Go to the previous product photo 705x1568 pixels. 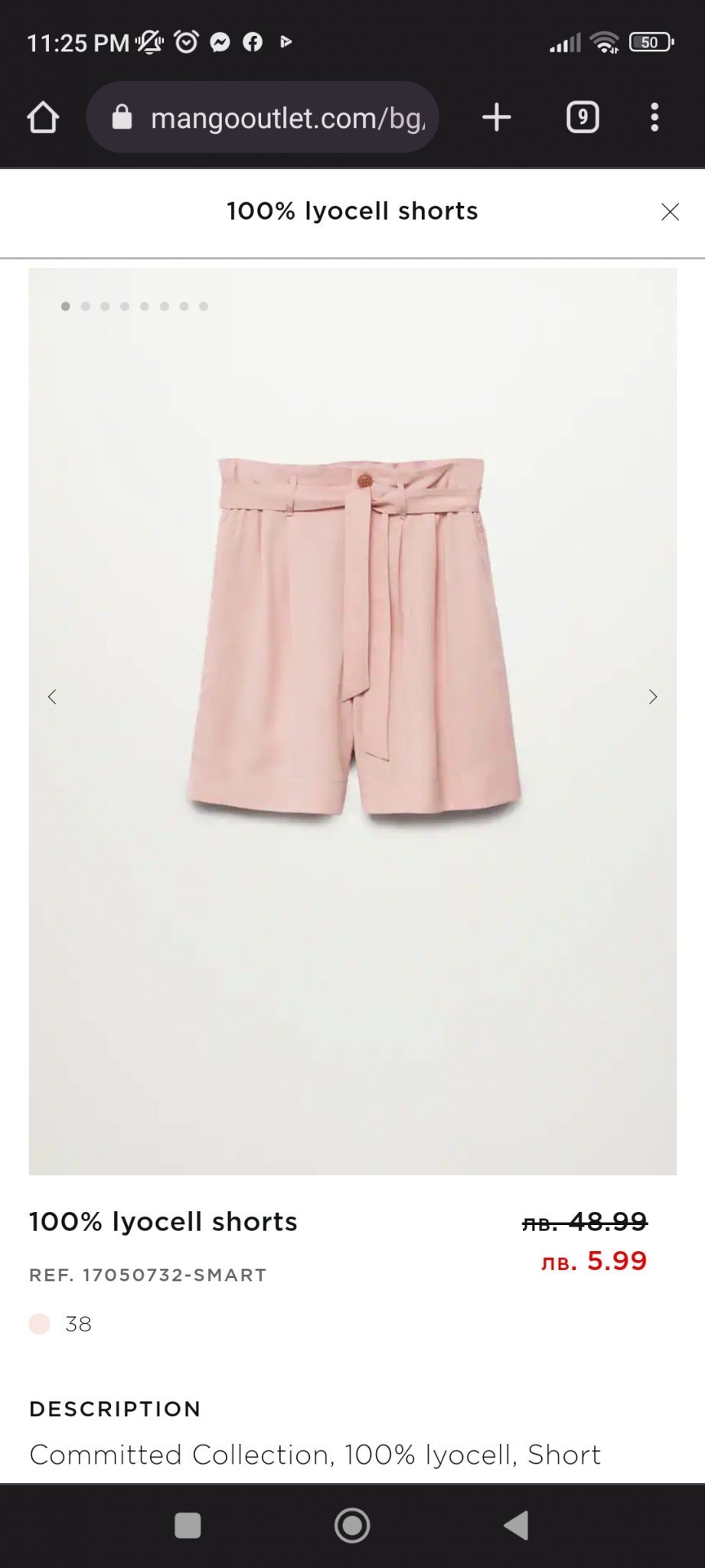coord(52,697)
